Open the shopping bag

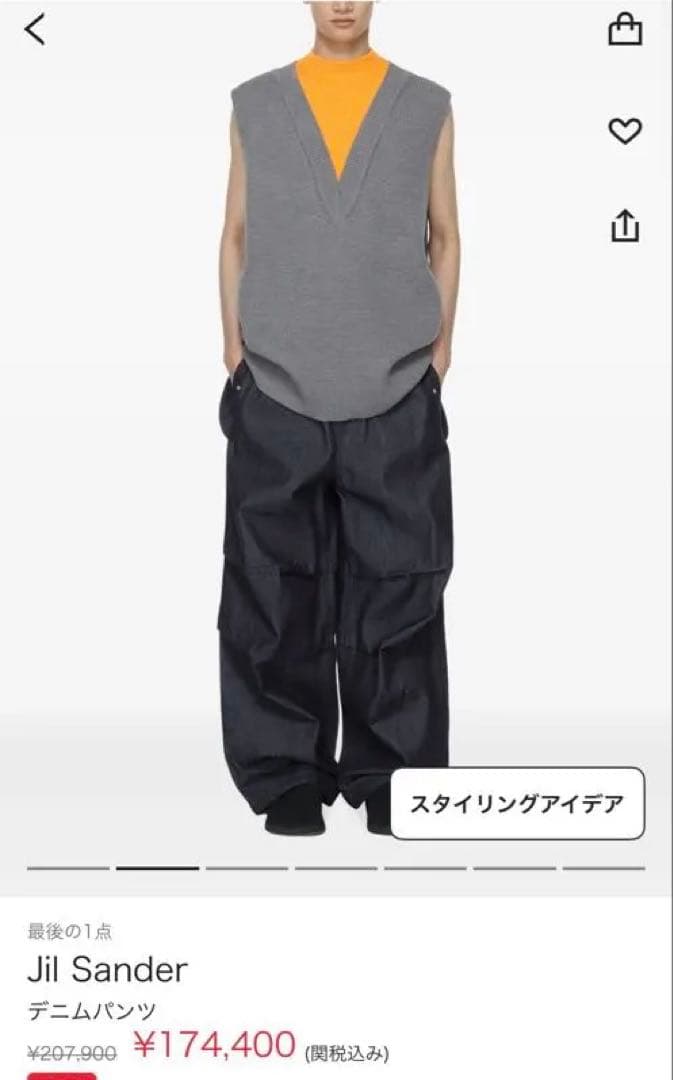[625, 30]
